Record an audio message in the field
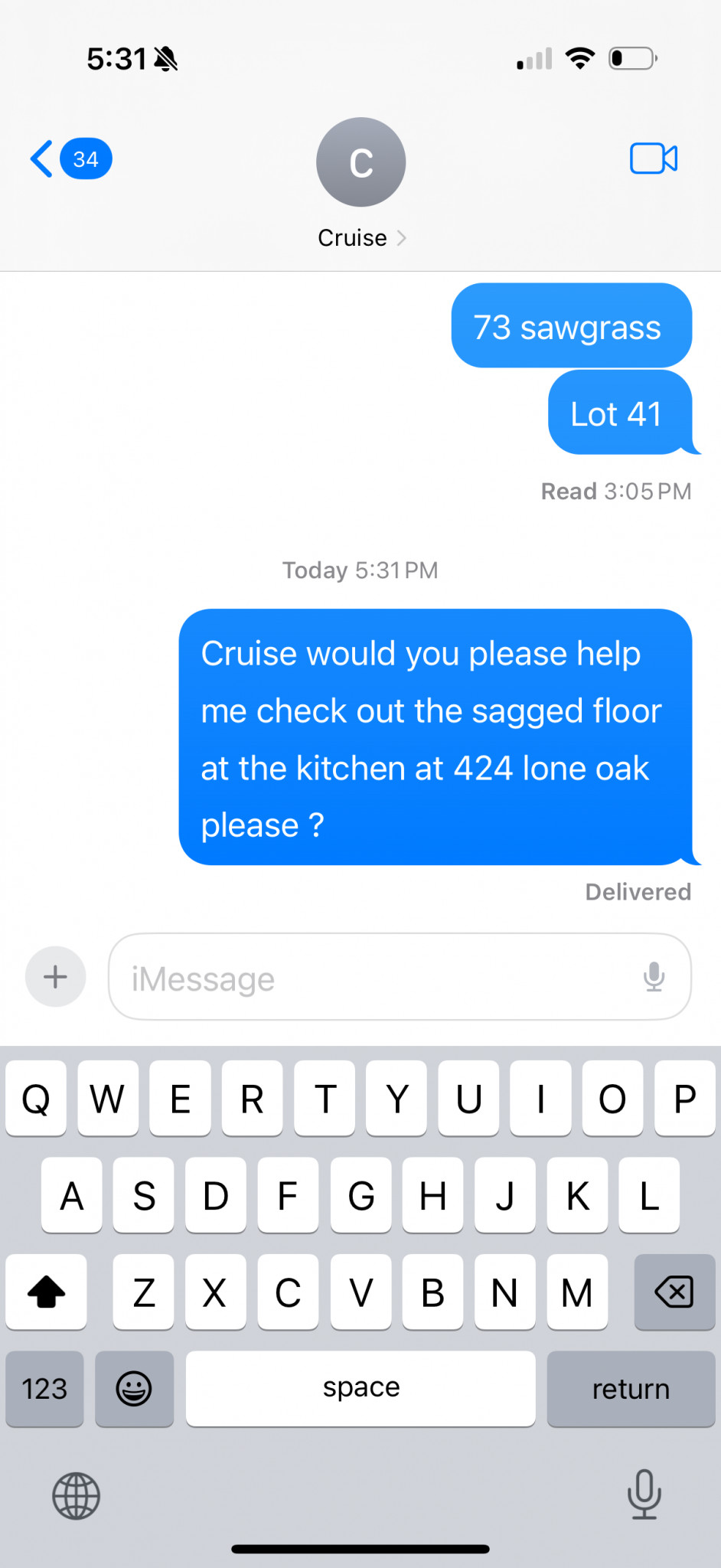The height and width of the screenshot is (1568, 721). 654,977
